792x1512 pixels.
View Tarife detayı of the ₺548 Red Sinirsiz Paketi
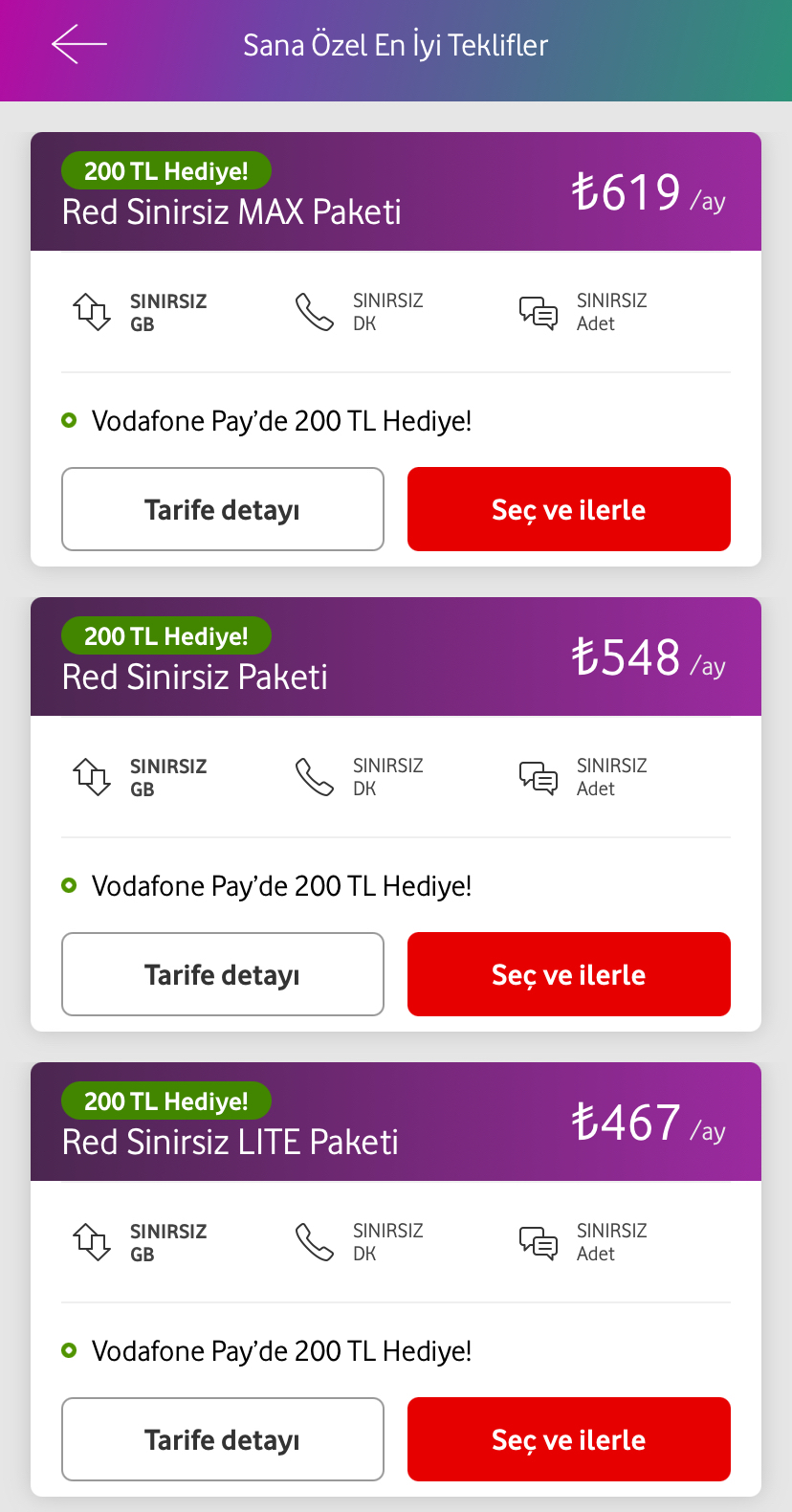coord(223,974)
